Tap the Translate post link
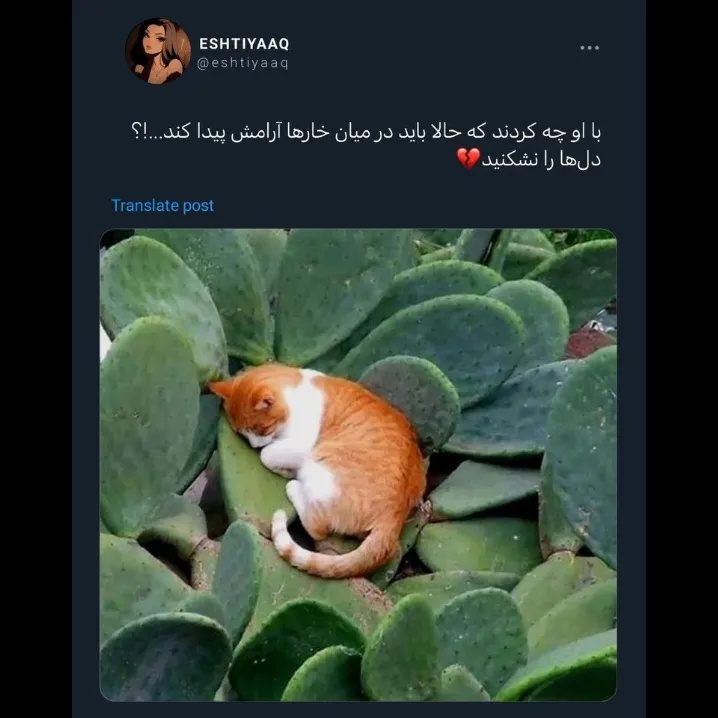Viewport: 718px width, 718px height. 162,205
